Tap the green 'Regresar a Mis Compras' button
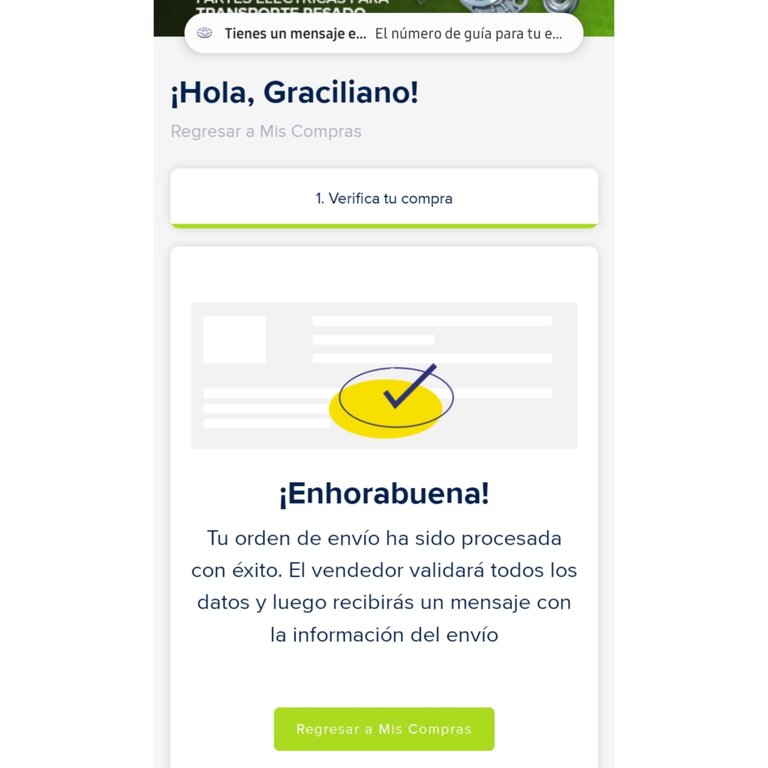The image size is (768, 768). click(384, 729)
